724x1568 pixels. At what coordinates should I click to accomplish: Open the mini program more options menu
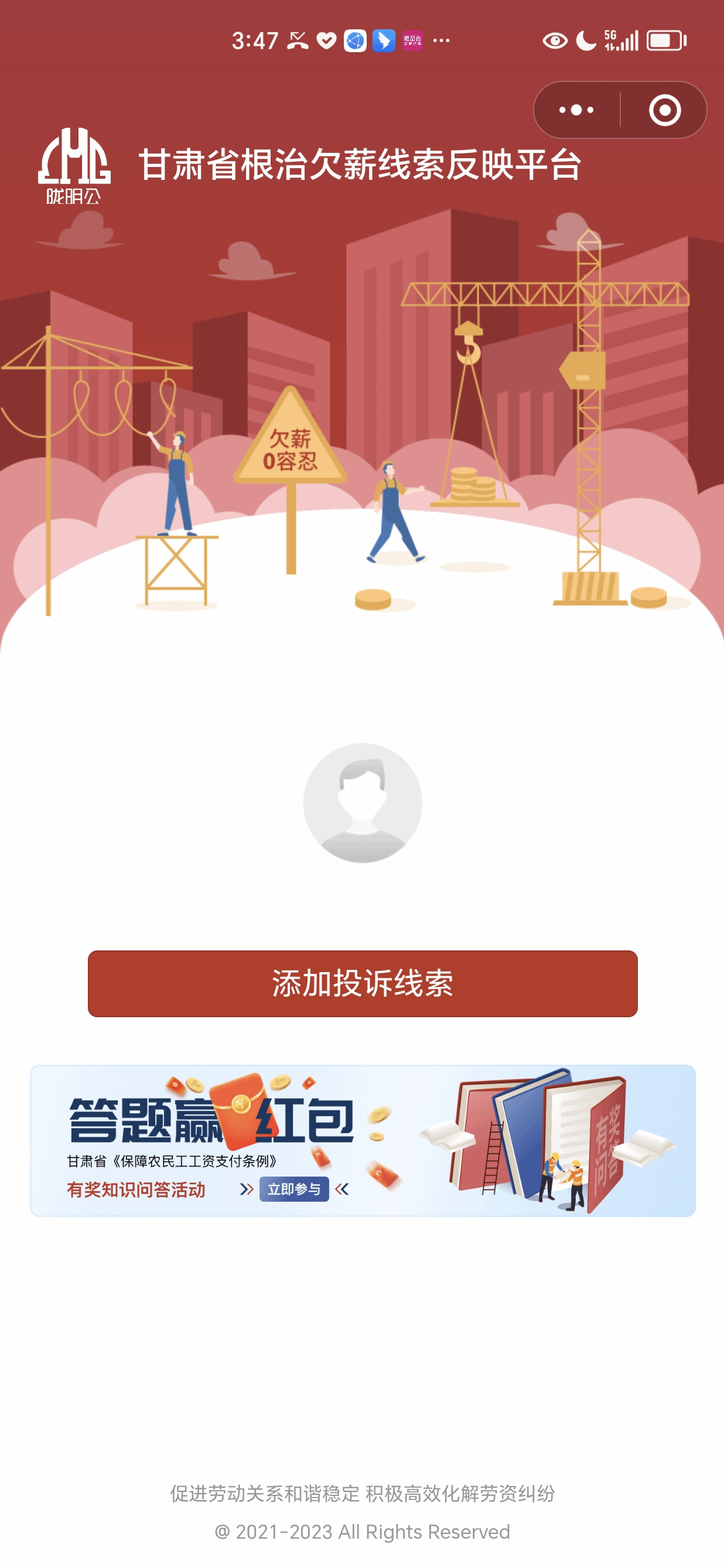coord(576,110)
